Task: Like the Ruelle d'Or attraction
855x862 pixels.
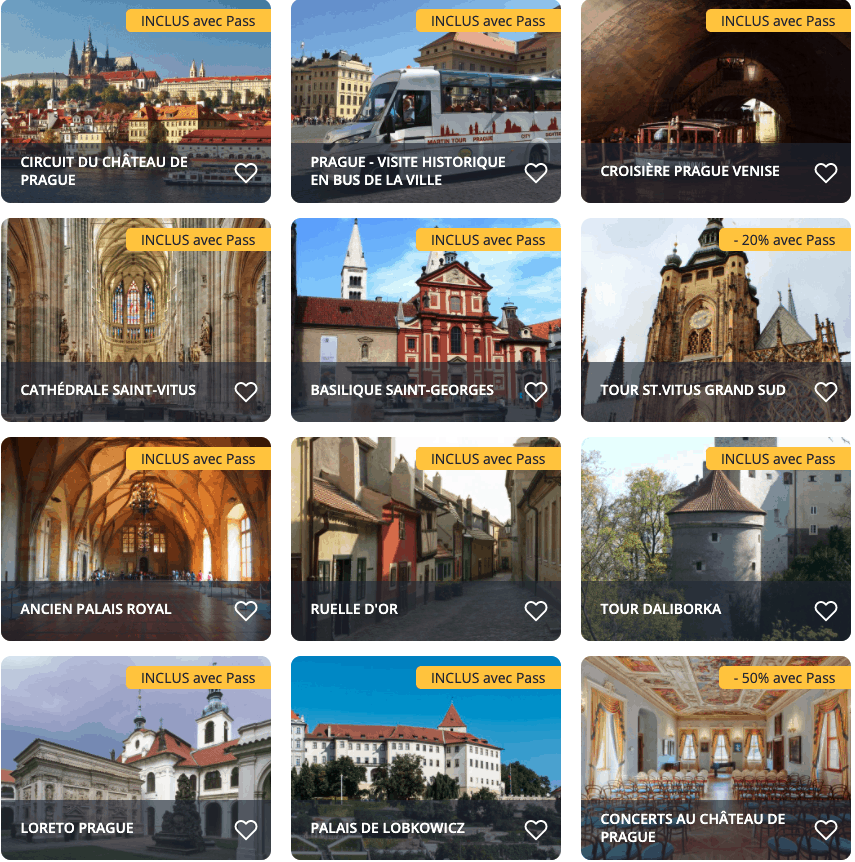Action: [x=536, y=611]
